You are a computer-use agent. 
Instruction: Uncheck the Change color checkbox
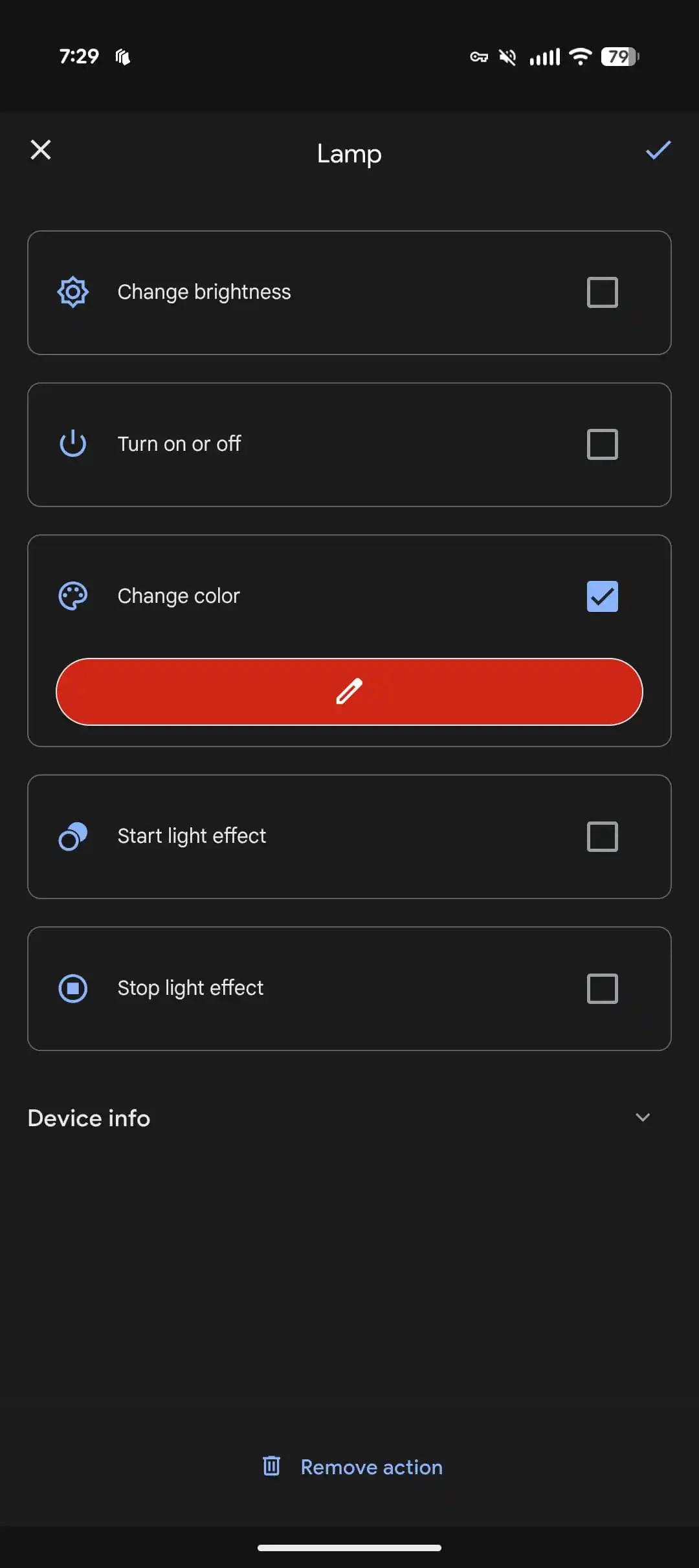602,596
